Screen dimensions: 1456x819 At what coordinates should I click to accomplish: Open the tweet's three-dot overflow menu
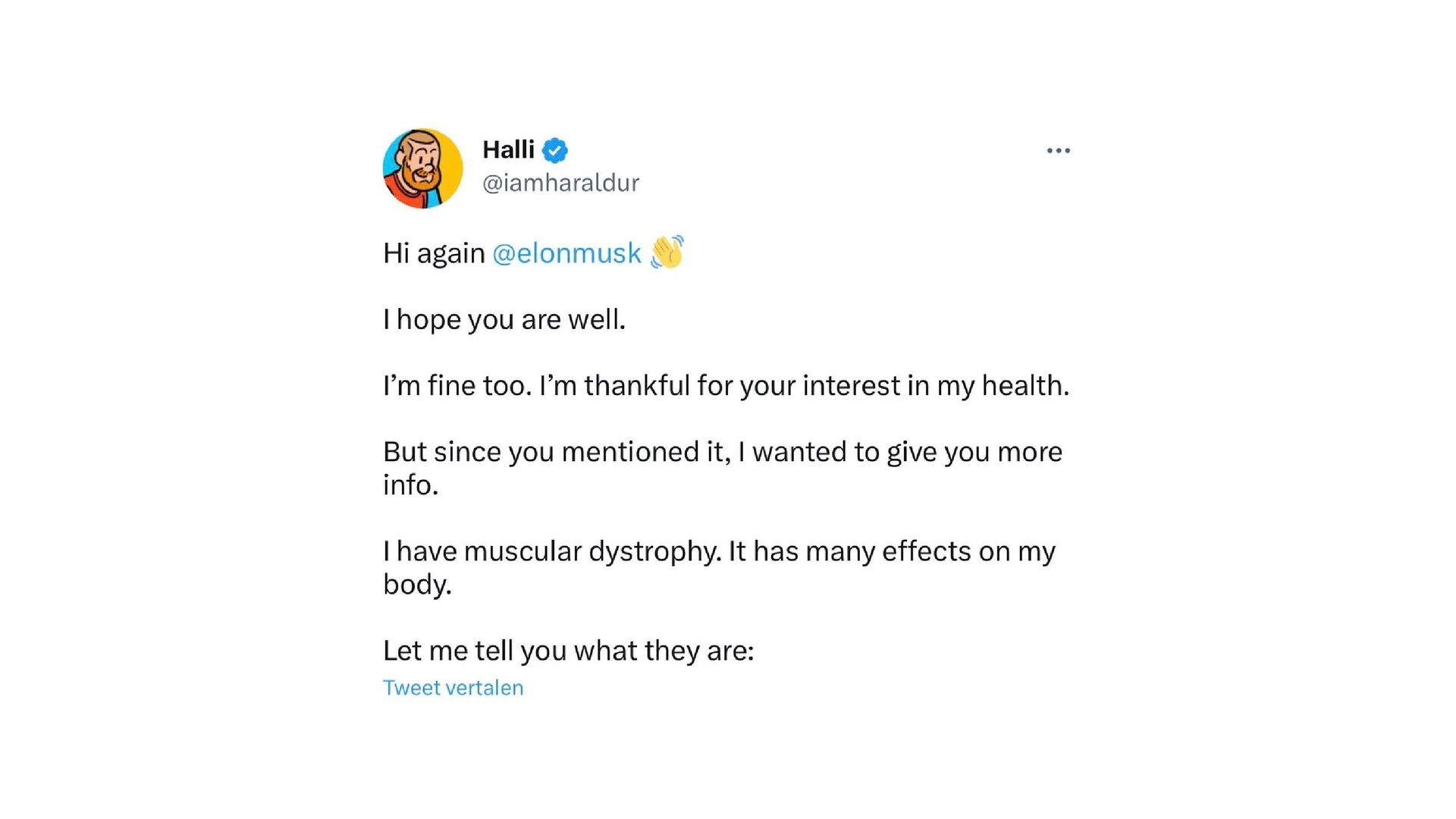[x=1058, y=151]
